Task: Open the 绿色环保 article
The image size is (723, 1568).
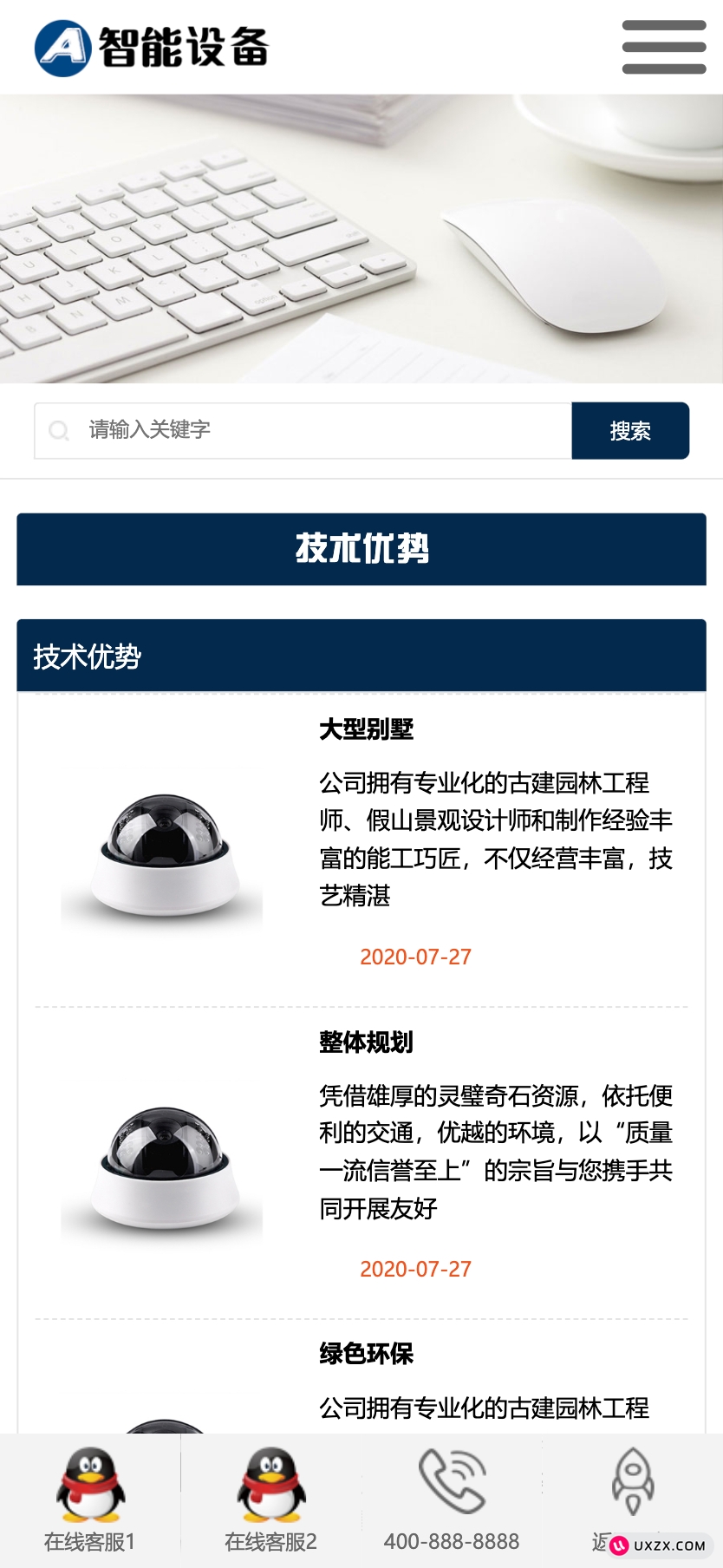Action: pos(367,1354)
